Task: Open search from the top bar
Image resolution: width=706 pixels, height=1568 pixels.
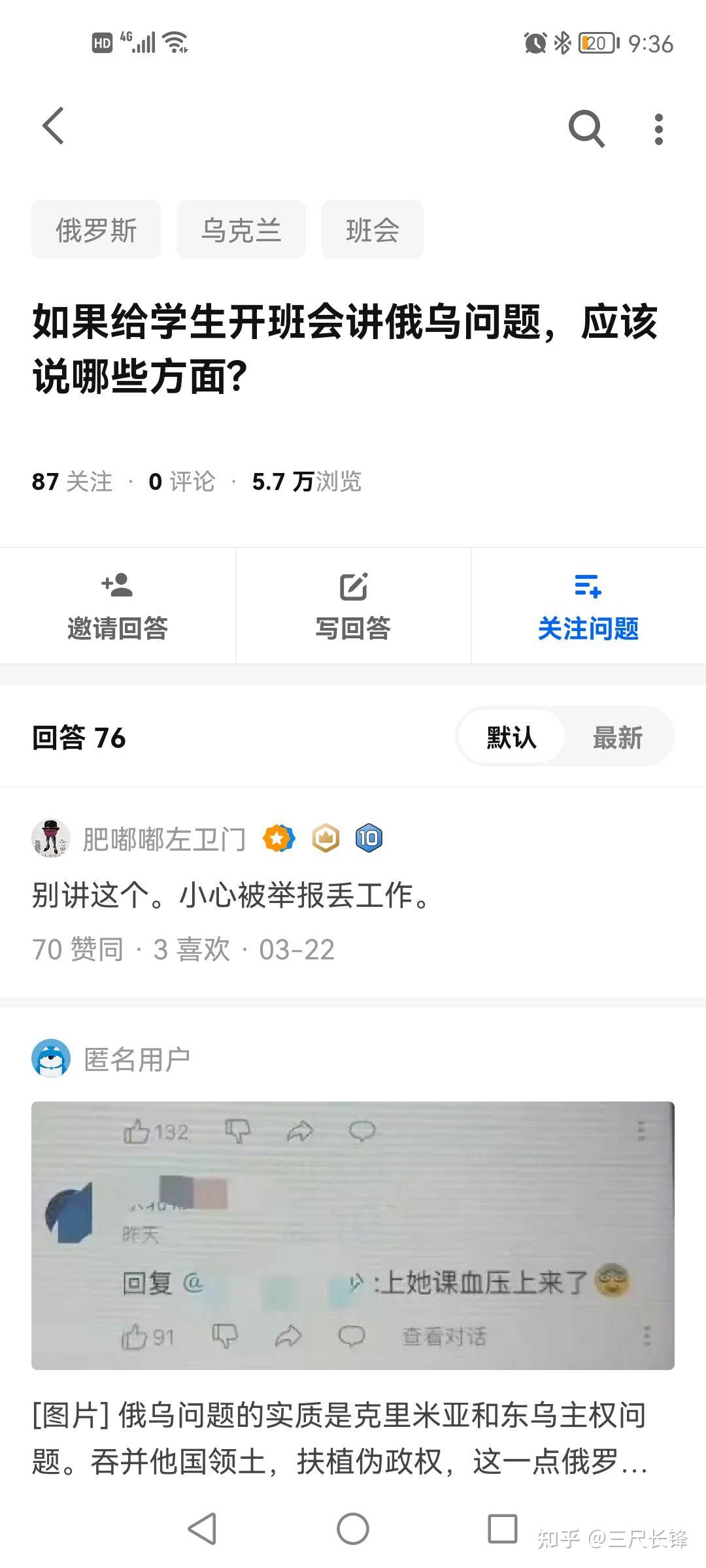Action: 586,128
